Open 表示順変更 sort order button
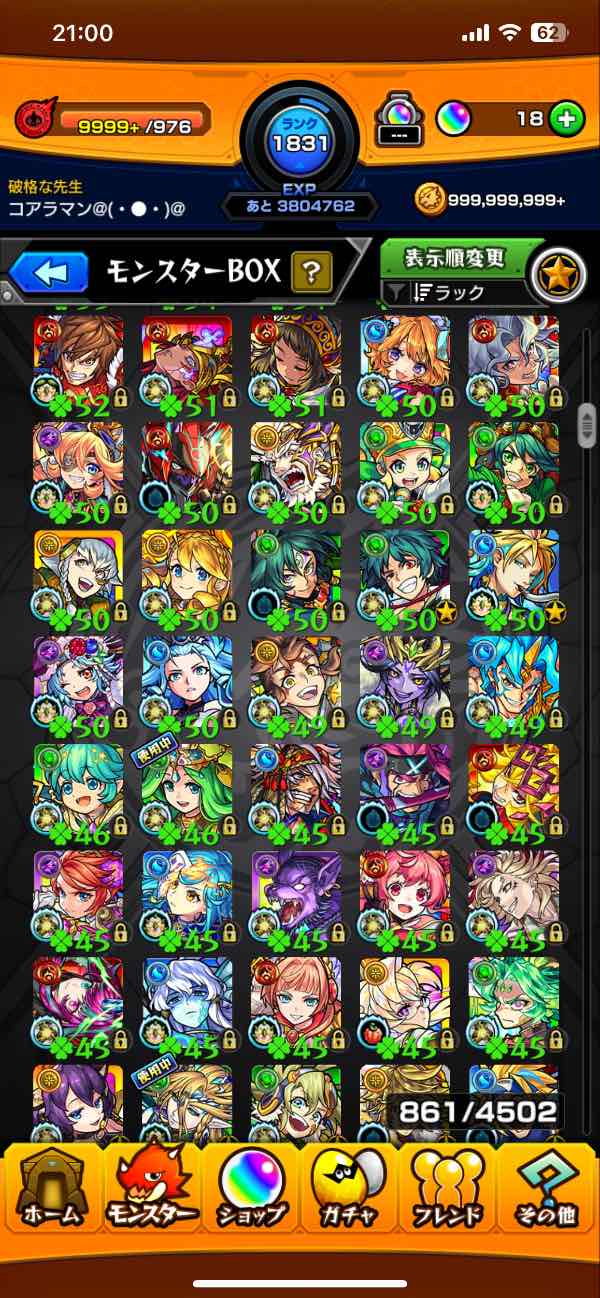The image size is (600, 1298). (455, 259)
